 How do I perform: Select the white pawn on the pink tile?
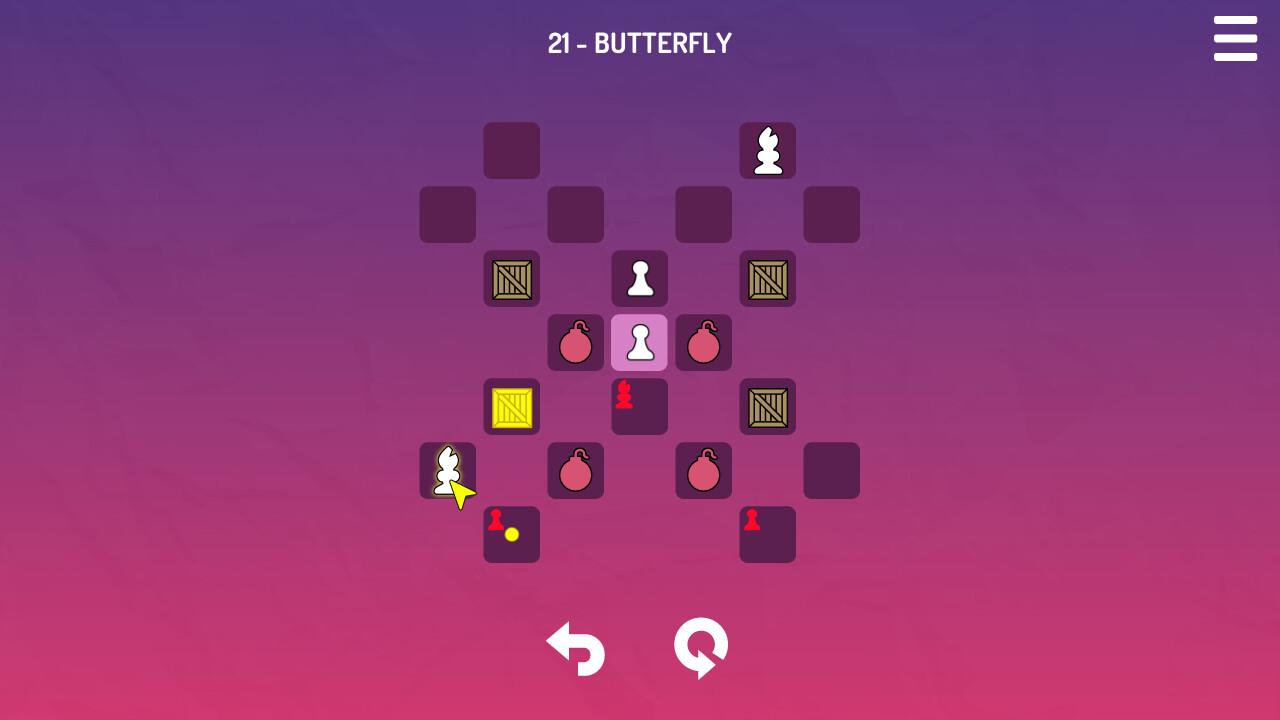pos(640,343)
